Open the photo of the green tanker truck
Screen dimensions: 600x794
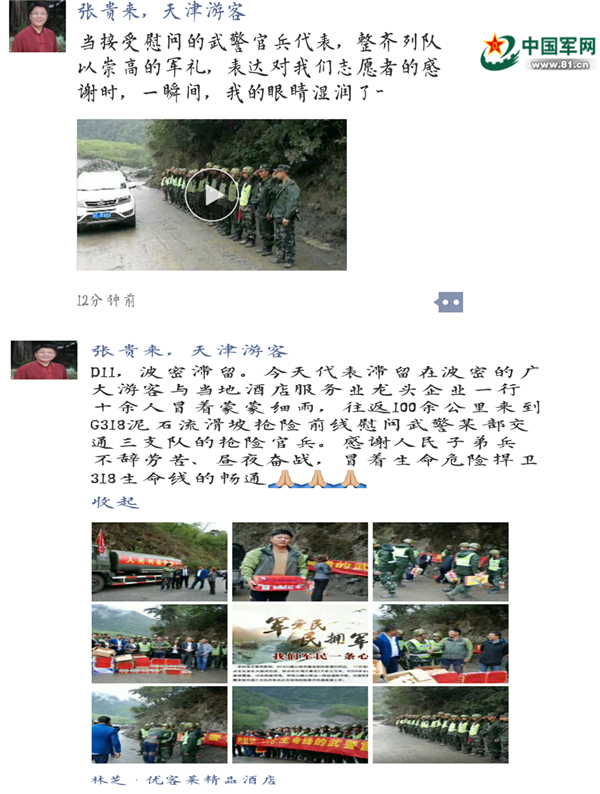pyautogui.click(x=159, y=560)
